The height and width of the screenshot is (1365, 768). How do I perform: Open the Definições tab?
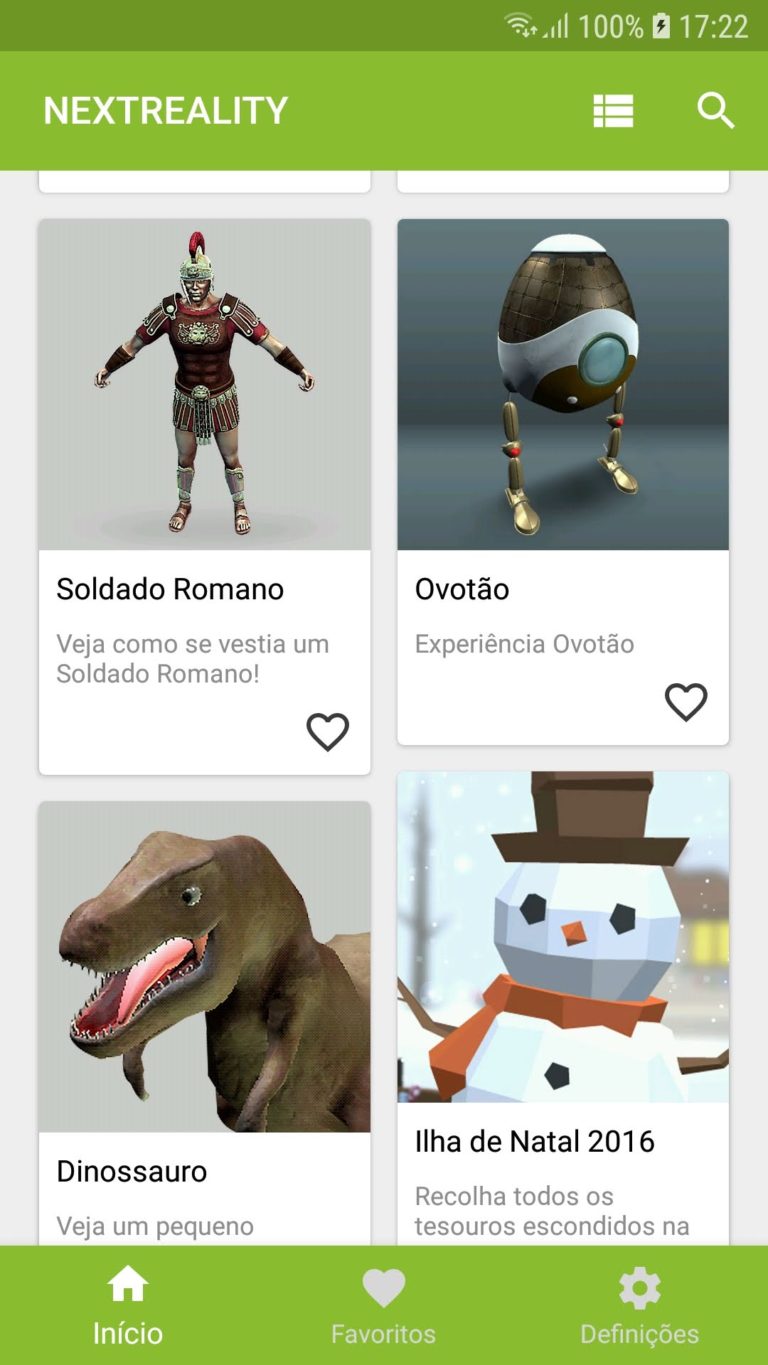pos(640,1305)
